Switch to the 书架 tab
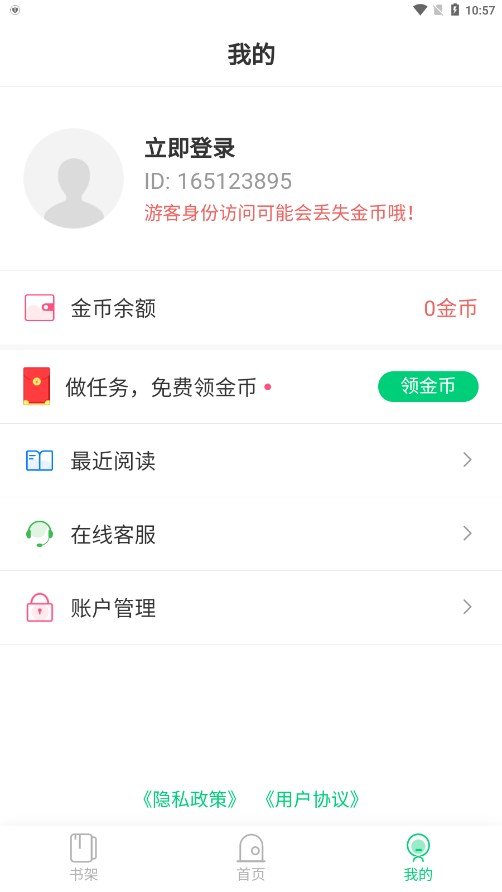The width and height of the screenshot is (502, 892). click(x=84, y=857)
